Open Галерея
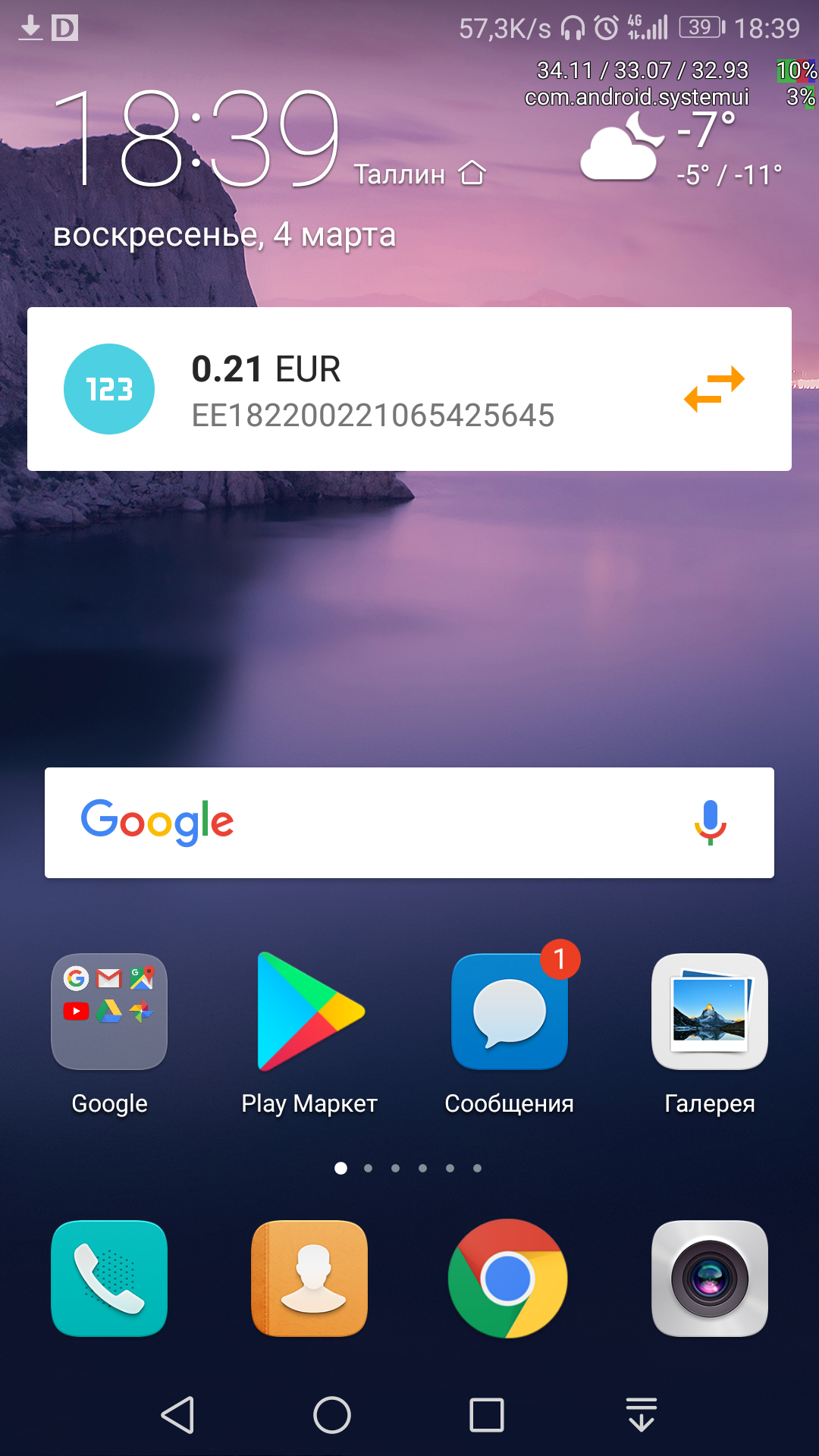819x1456 pixels. (710, 1012)
